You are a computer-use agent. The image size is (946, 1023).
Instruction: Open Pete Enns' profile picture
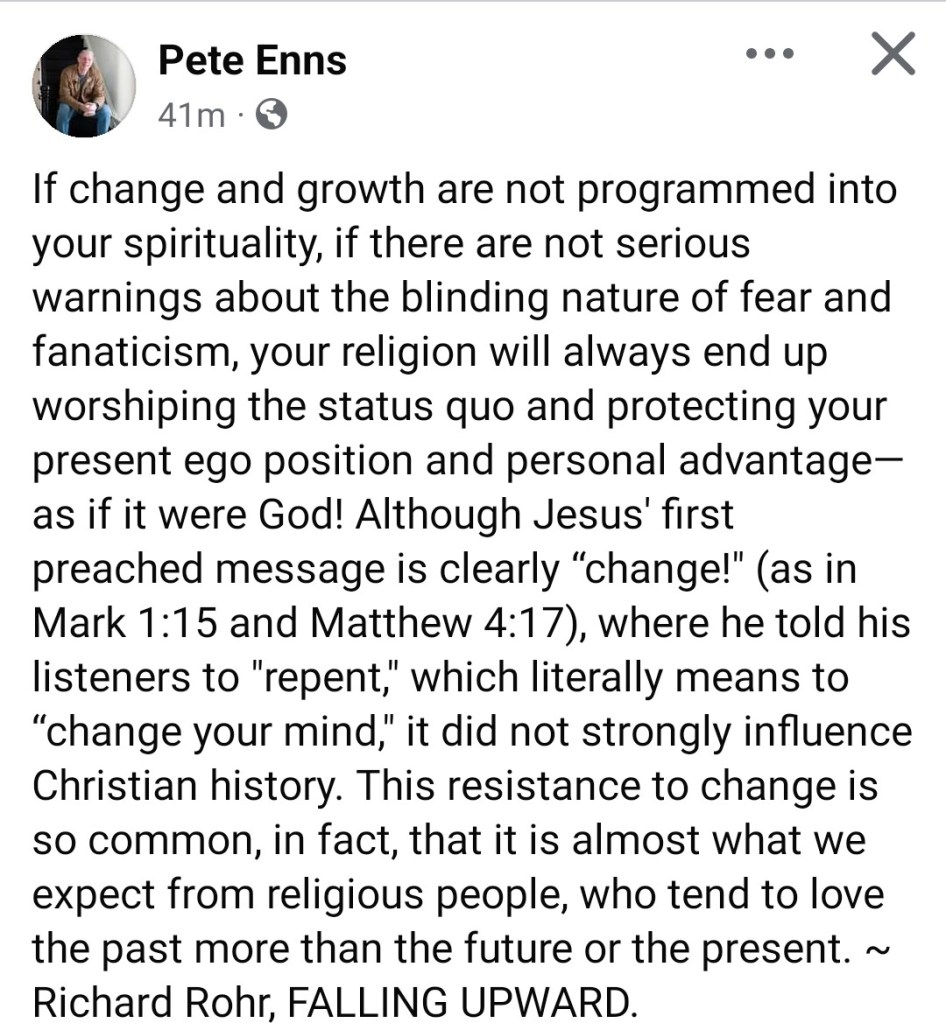tap(85, 86)
